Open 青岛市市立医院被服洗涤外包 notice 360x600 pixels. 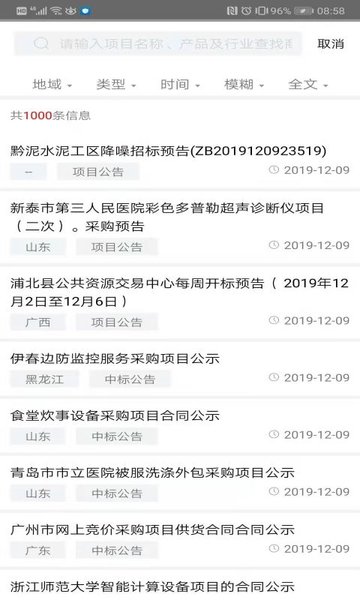pyautogui.click(x=180, y=483)
